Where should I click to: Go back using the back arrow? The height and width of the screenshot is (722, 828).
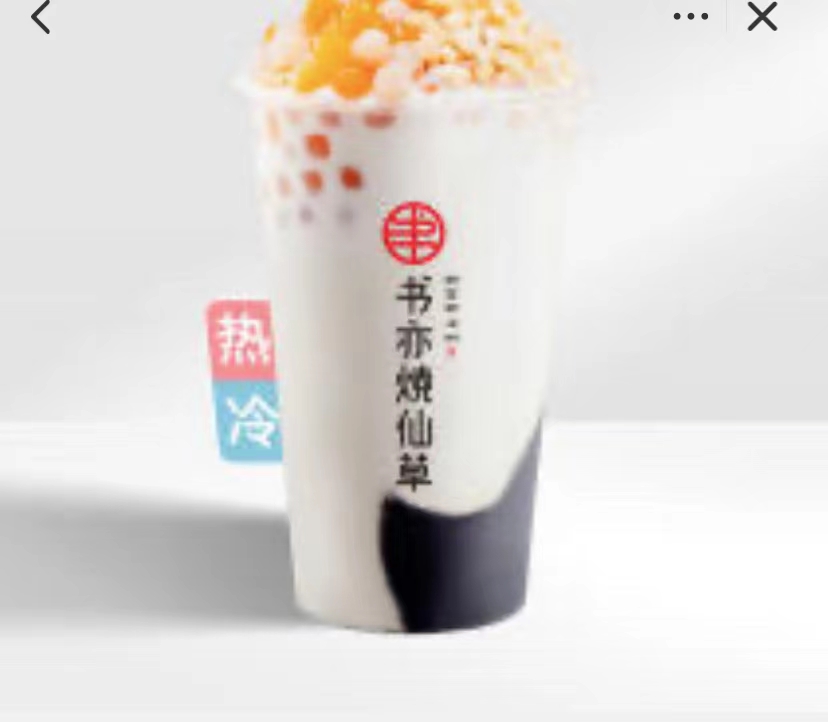[x=40, y=17]
